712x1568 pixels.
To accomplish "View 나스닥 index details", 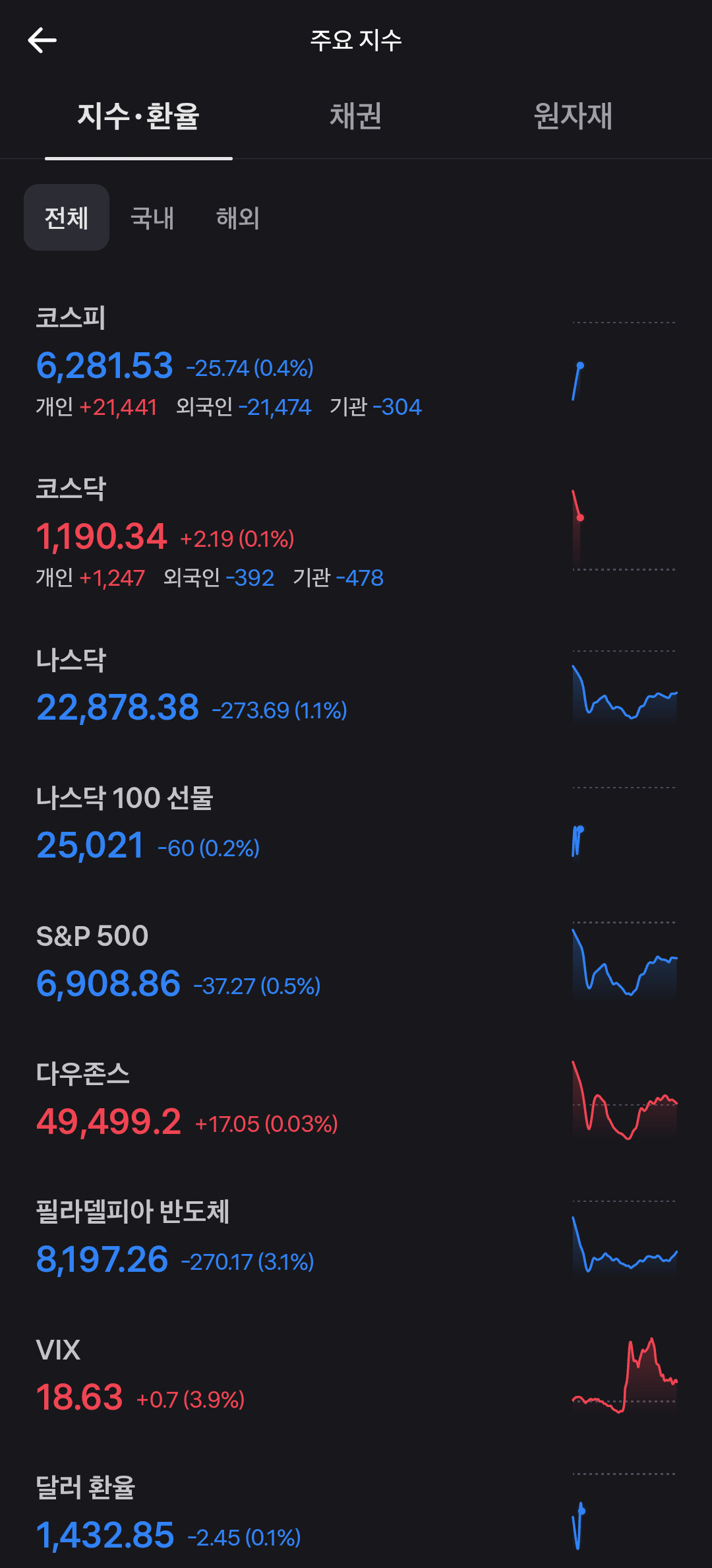I will (x=356, y=685).
